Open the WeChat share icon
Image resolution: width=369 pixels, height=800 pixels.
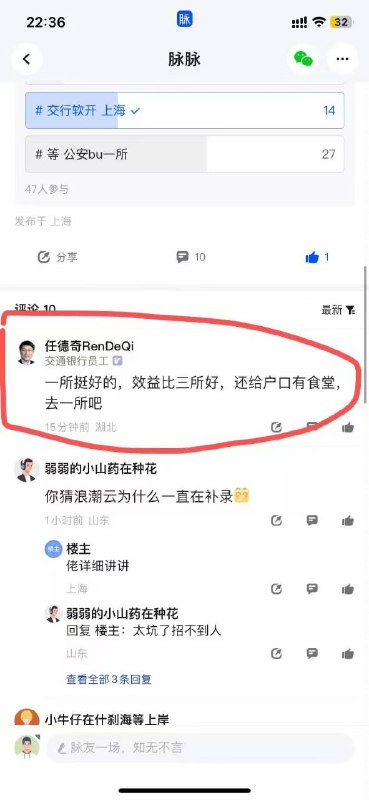(303, 59)
